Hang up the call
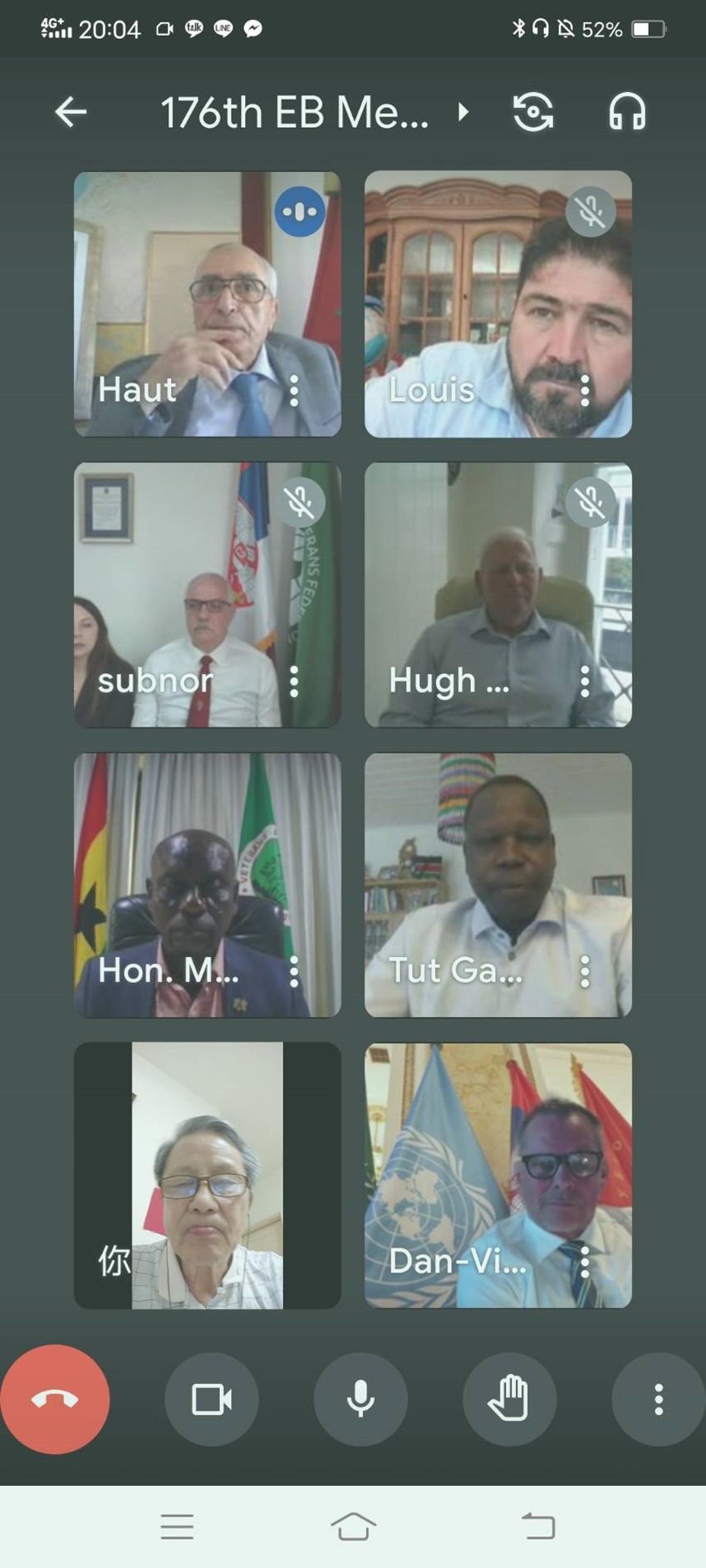The image size is (706, 1568). (55, 1399)
